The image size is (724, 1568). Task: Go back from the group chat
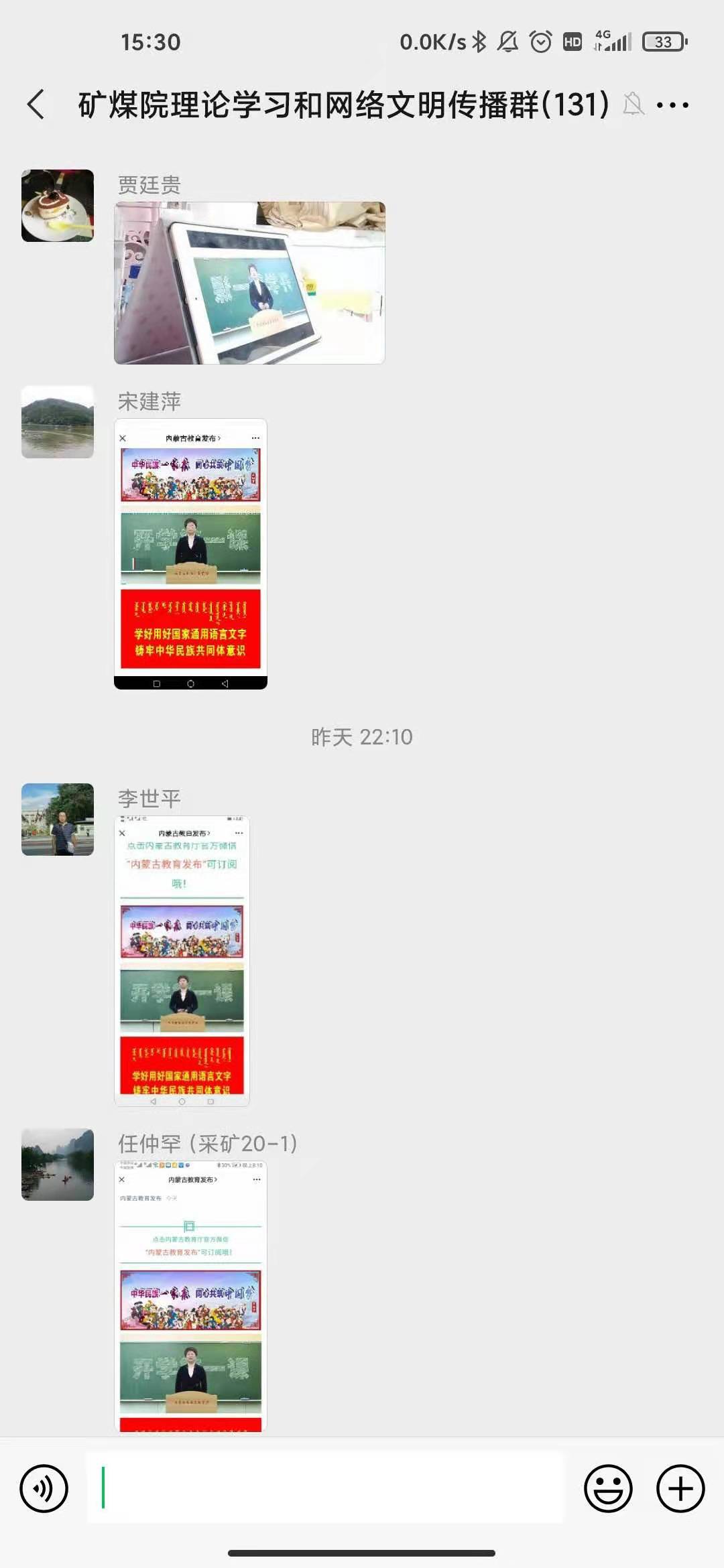pyautogui.click(x=36, y=105)
